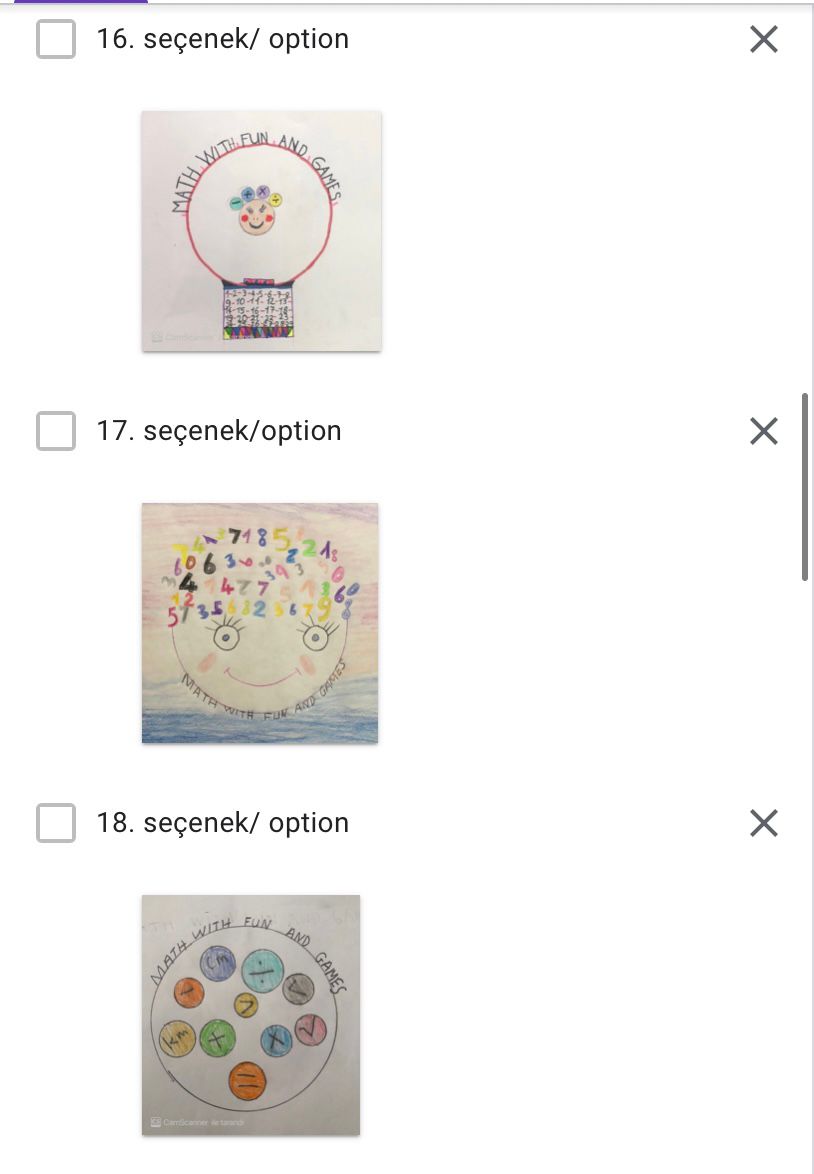Image resolution: width=814 pixels, height=1174 pixels.
Task: Open the image under option 16
Action: tap(261, 231)
